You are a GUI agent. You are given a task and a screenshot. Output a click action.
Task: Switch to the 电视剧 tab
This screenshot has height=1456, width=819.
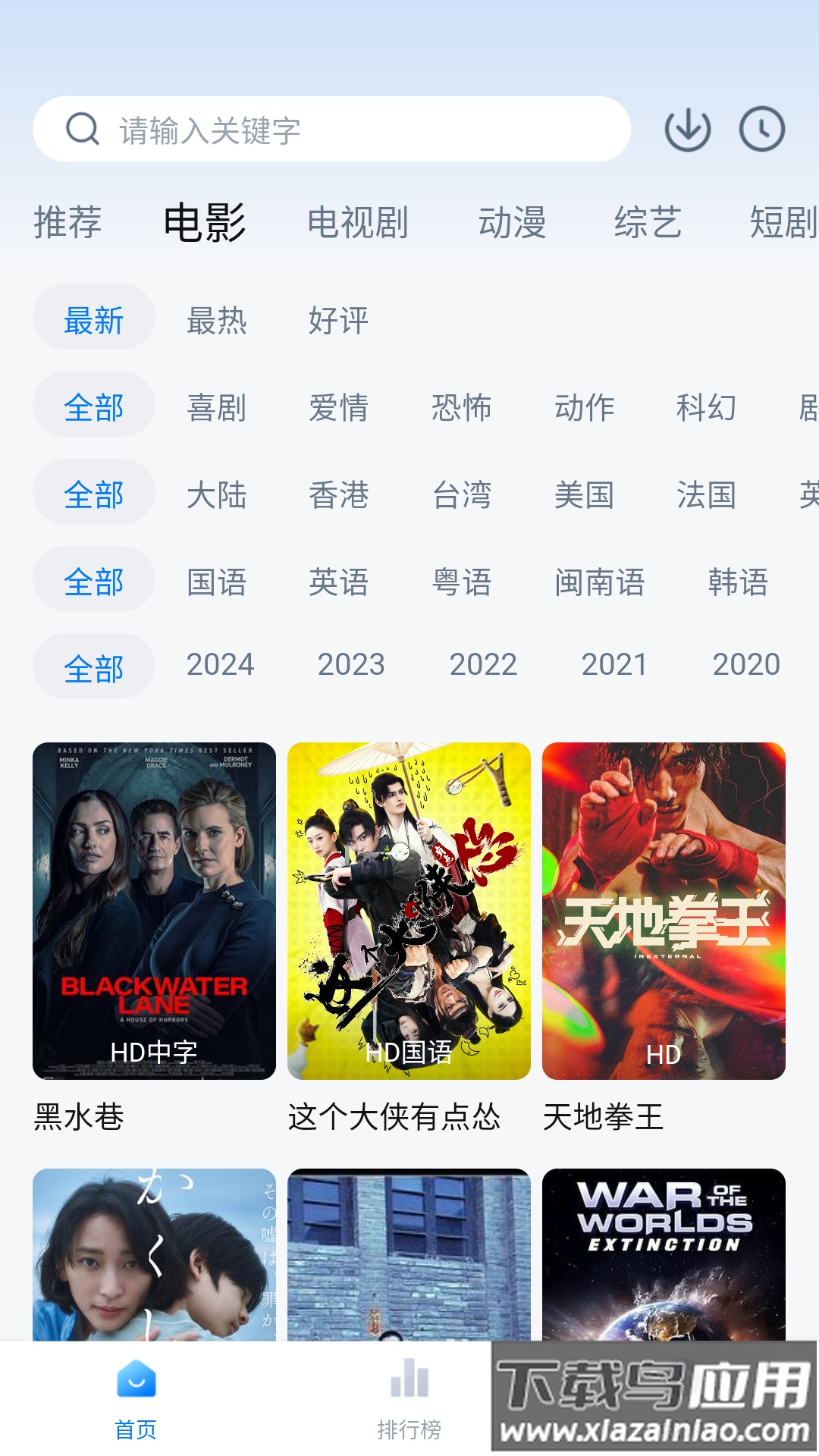coord(357,223)
